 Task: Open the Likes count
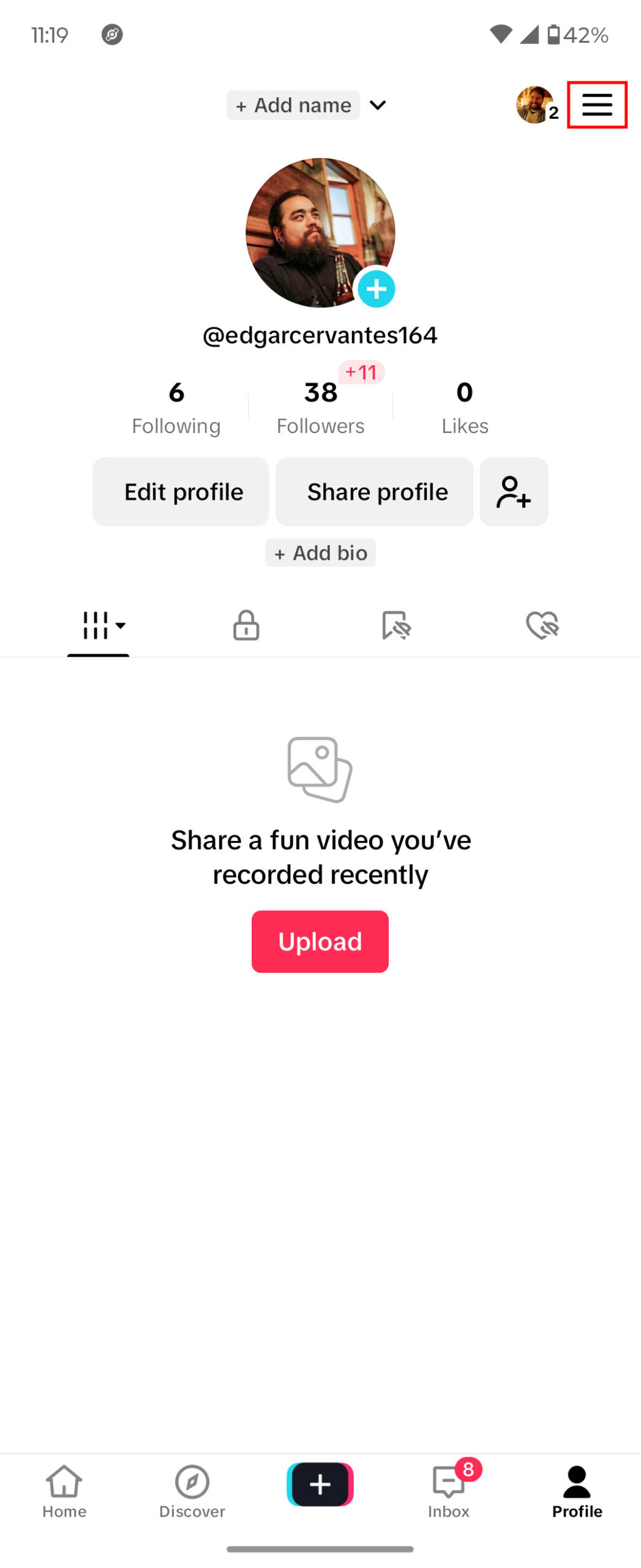[465, 407]
